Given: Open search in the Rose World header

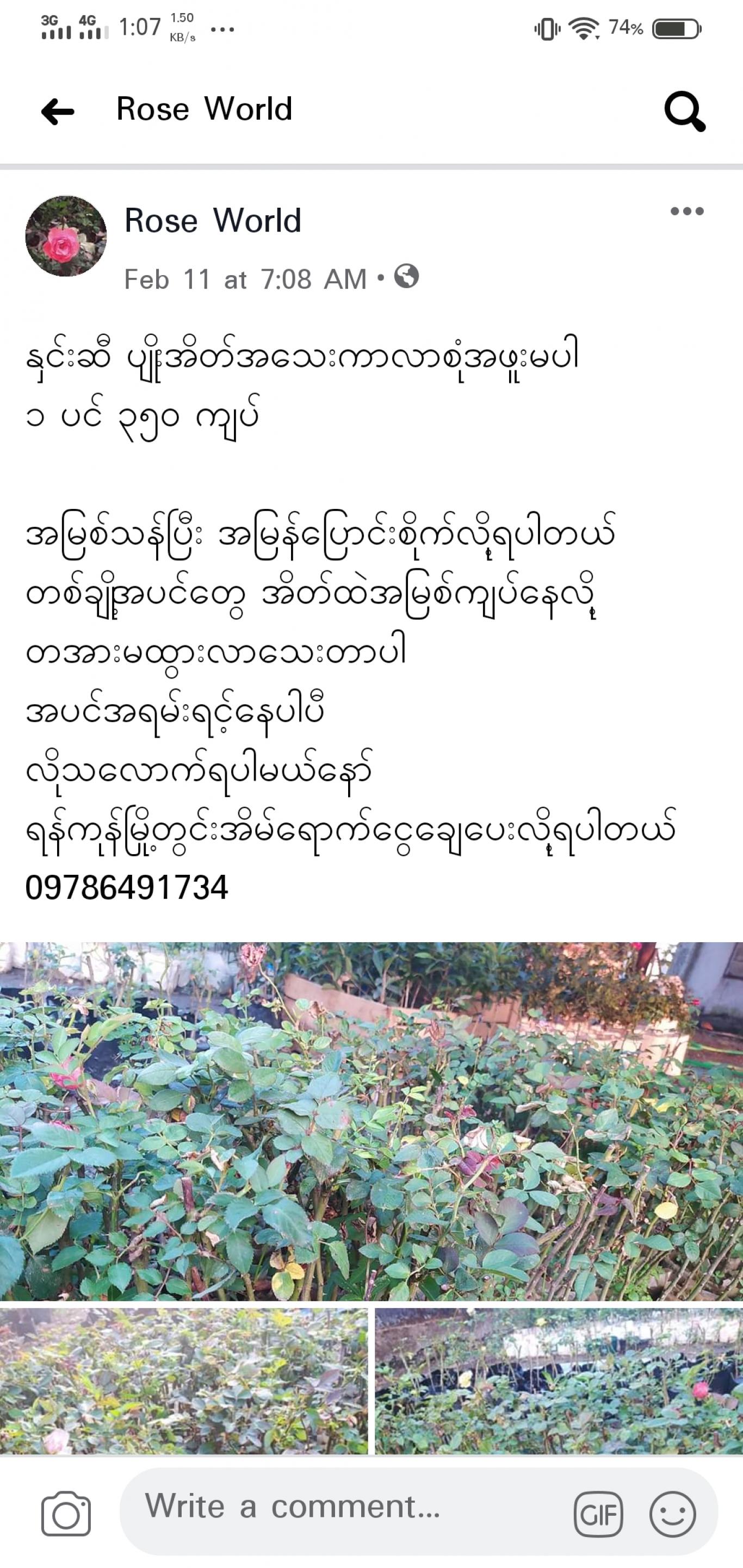Looking at the screenshot, I should (x=685, y=111).
